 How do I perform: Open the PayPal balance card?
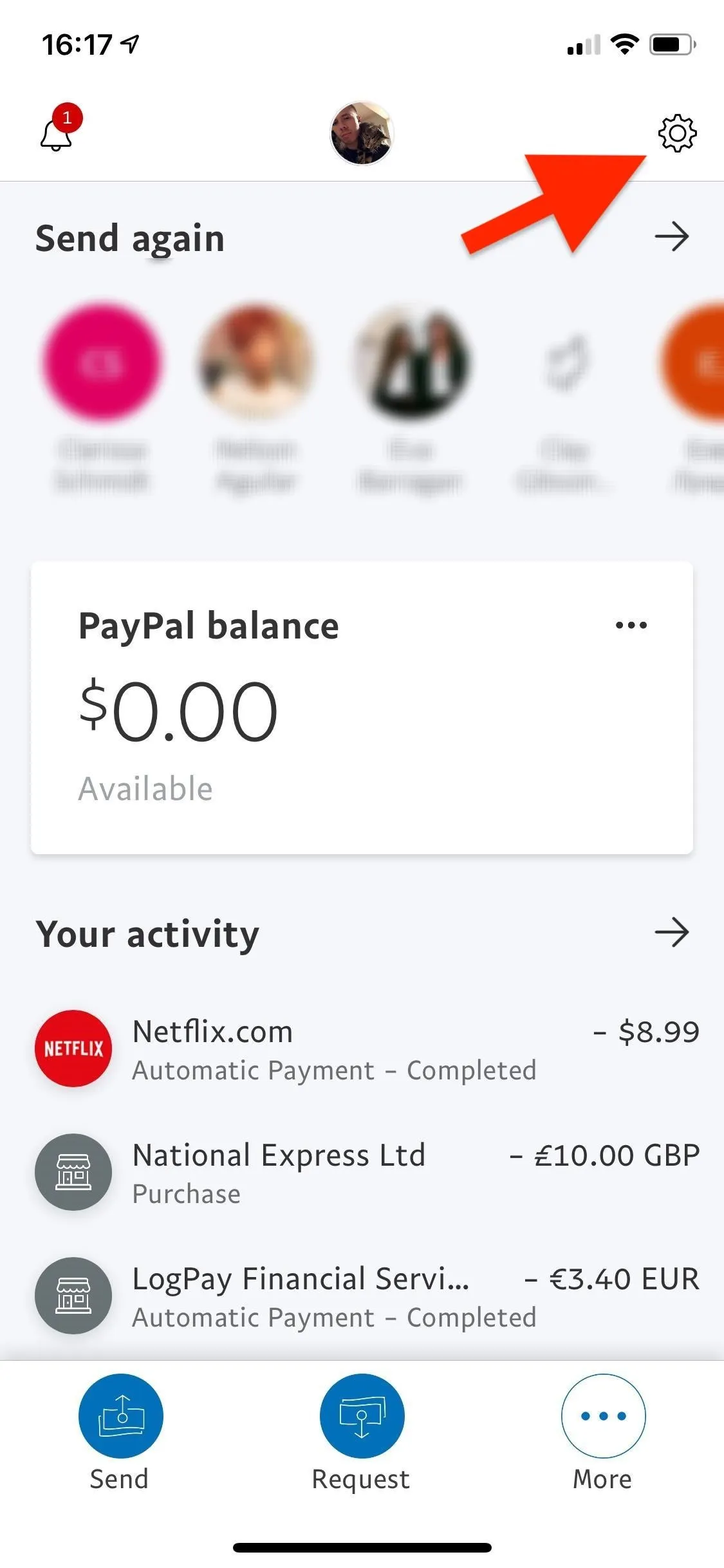click(x=362, y=707)
